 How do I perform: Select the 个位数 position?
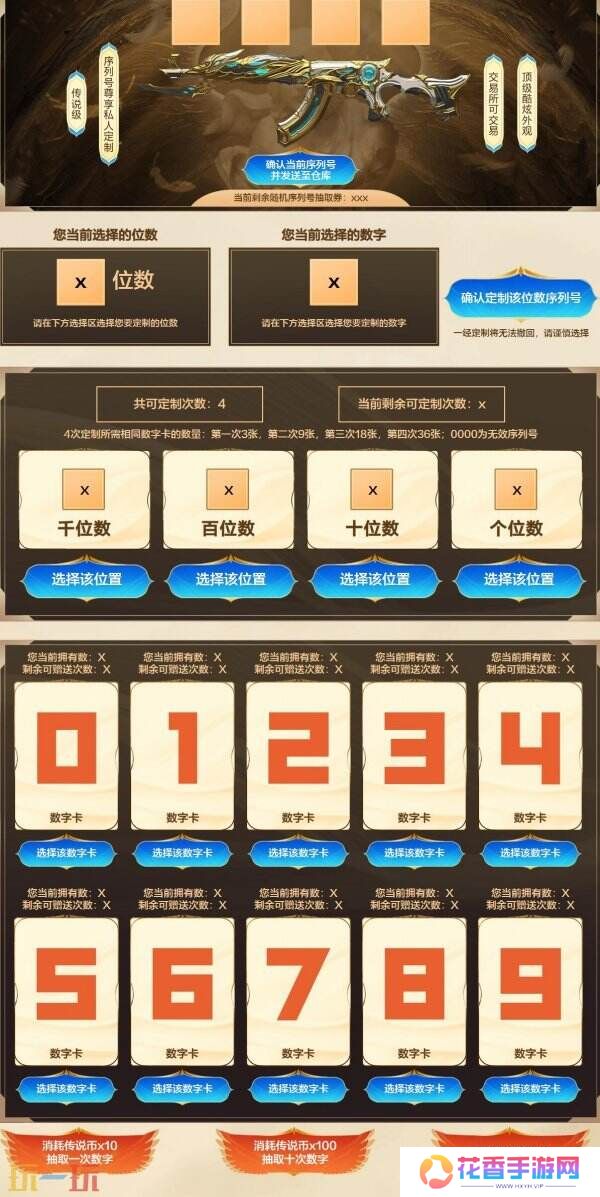[x=518, y=579]
